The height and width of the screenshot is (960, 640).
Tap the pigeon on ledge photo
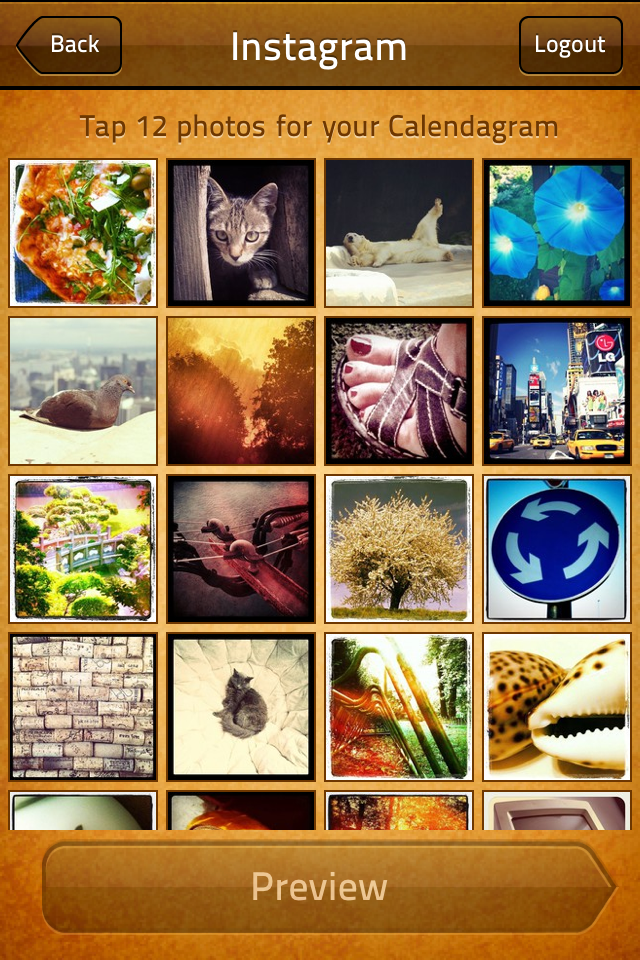[83, 391]
